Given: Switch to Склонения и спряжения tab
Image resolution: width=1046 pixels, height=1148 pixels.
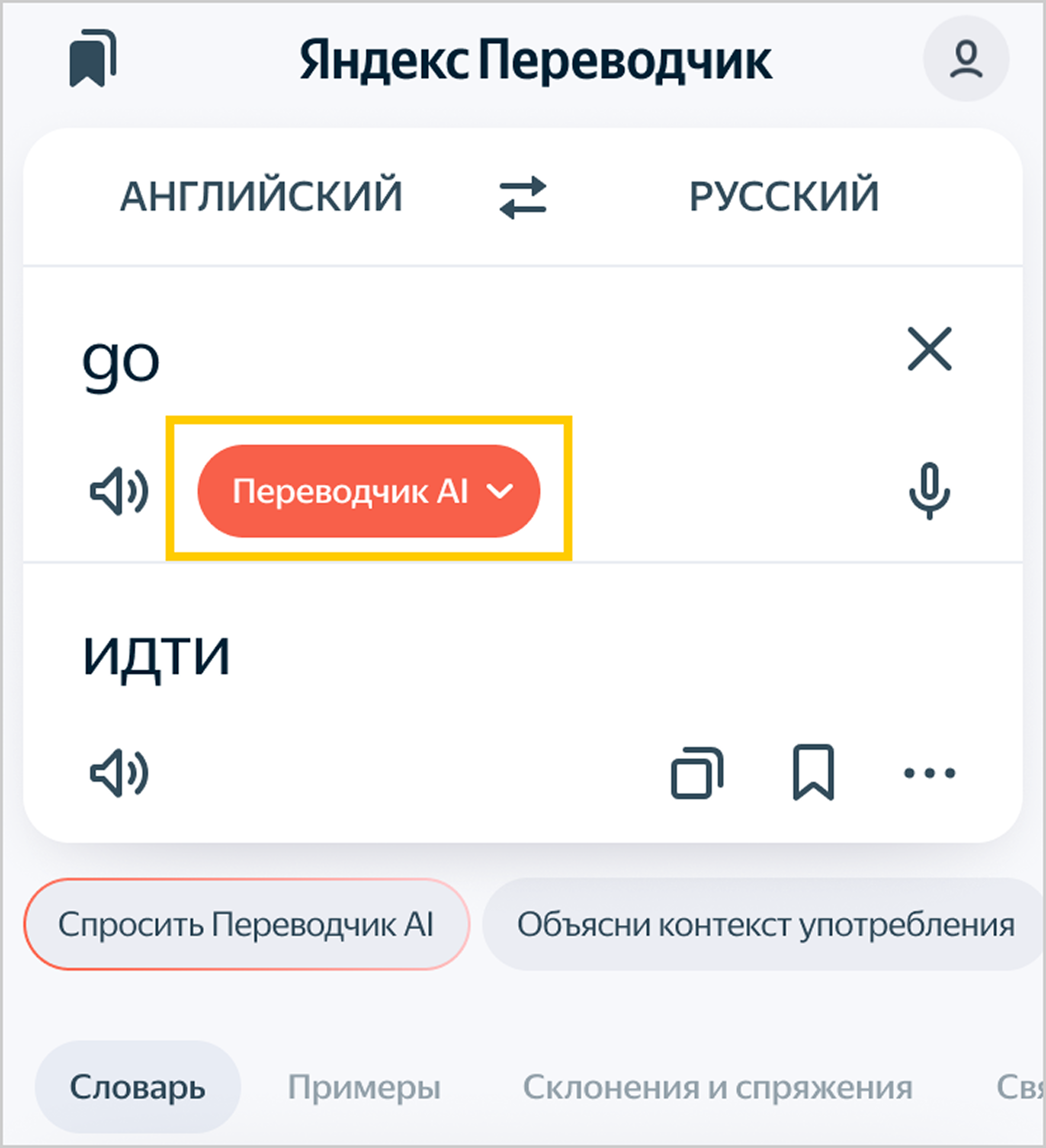Looking at the screenshot, I should (x=717, y=1087).
